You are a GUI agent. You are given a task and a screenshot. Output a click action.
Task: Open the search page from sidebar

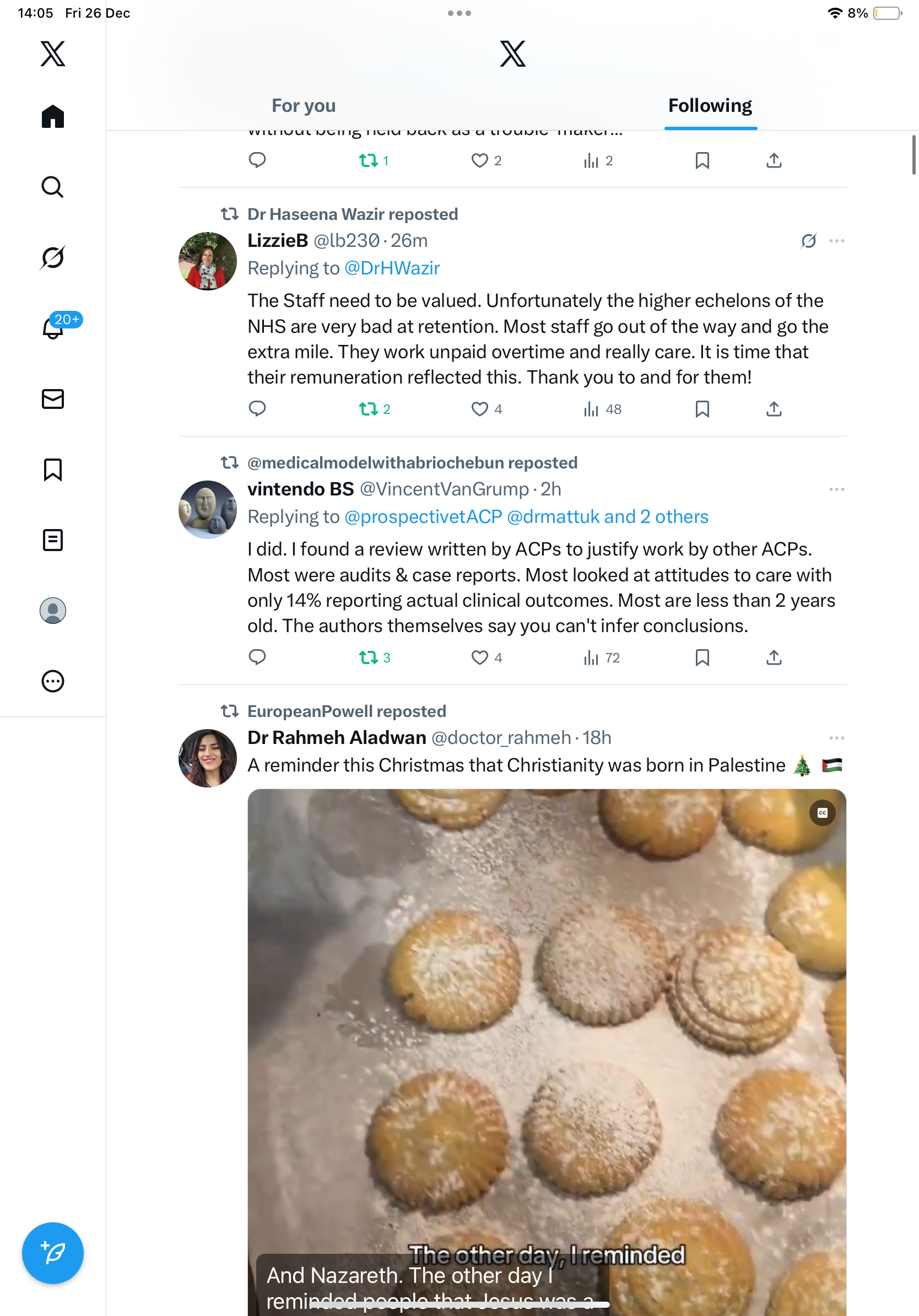click(53, 187)
